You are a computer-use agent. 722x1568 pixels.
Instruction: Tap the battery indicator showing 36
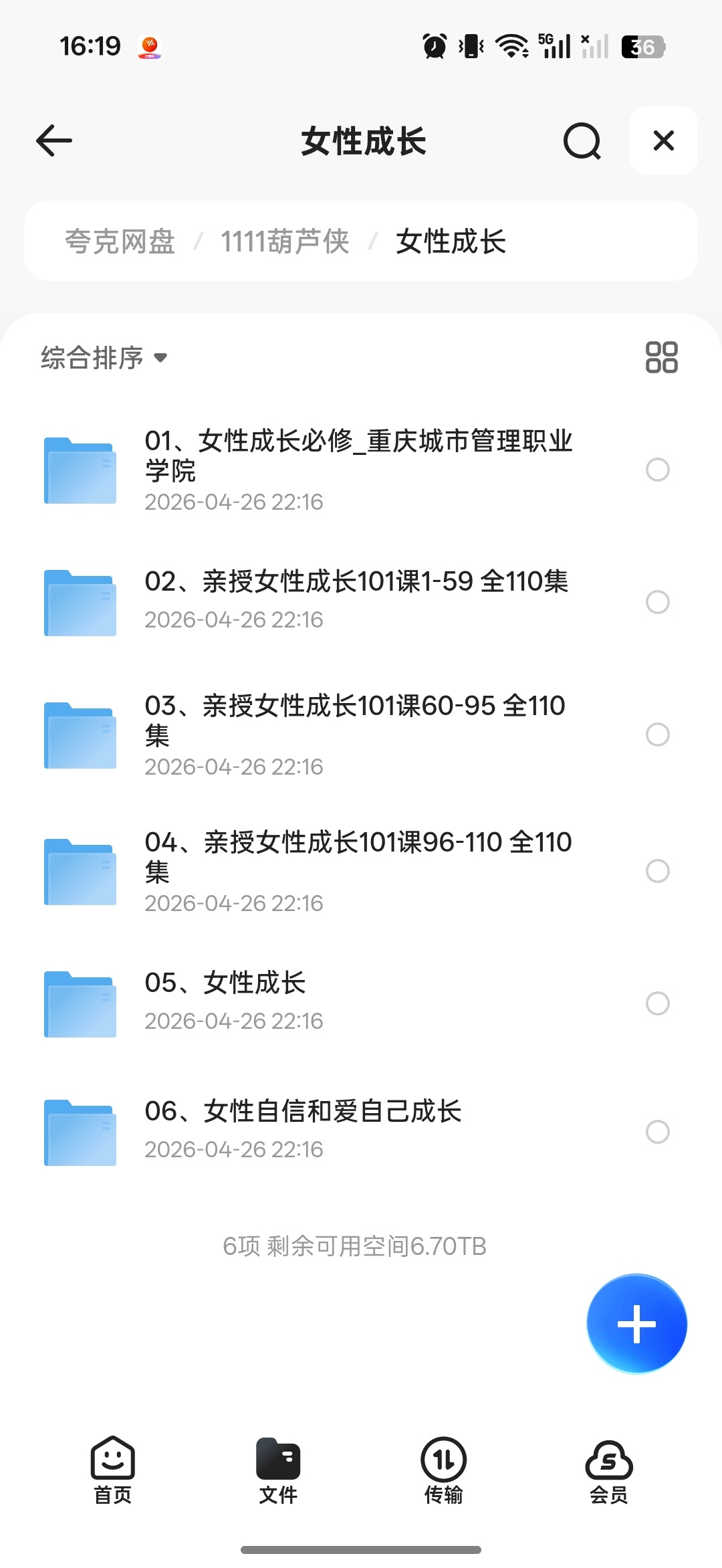[640, 45]
